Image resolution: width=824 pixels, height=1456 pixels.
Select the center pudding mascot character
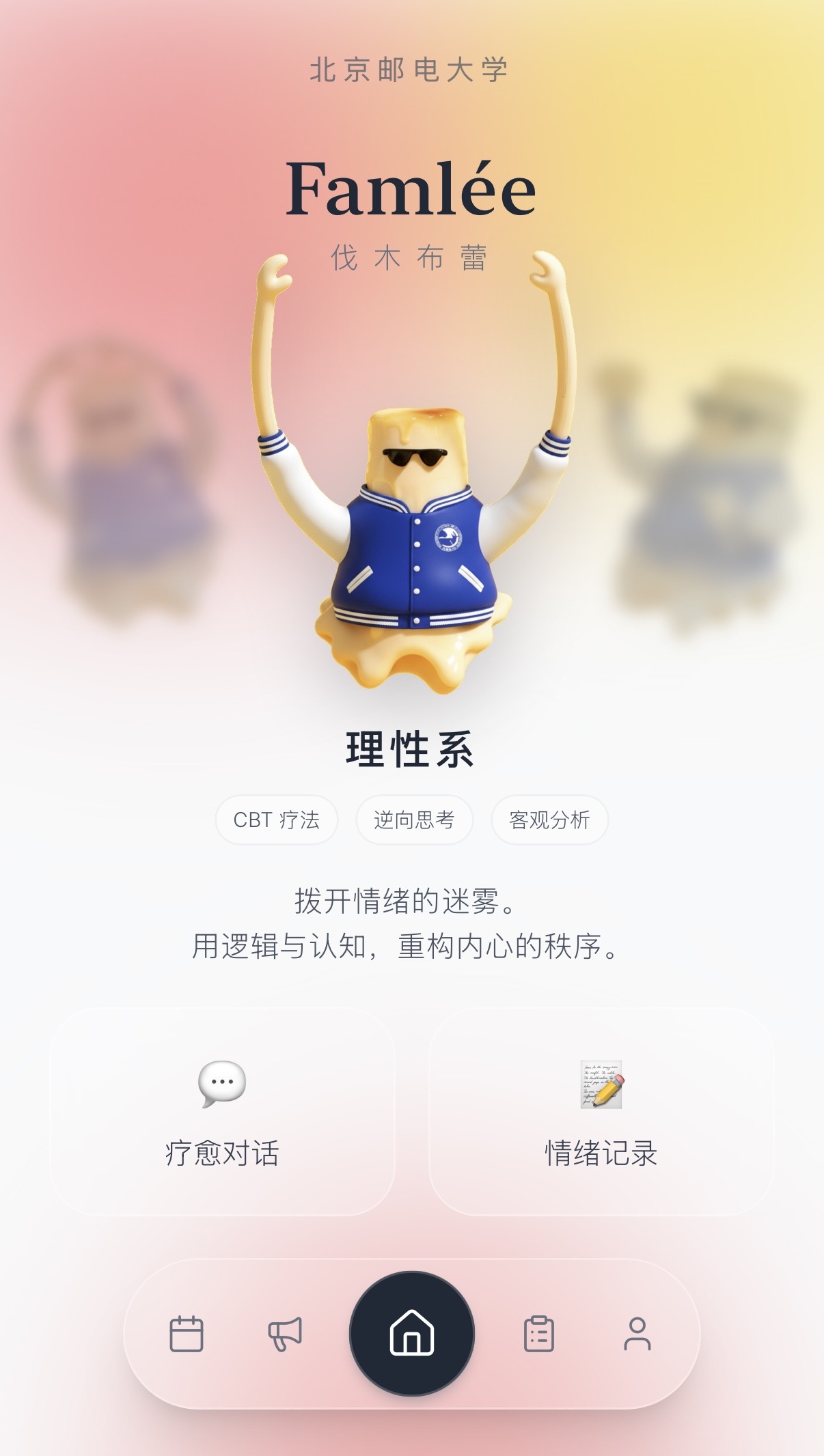[x=412, y=540]
